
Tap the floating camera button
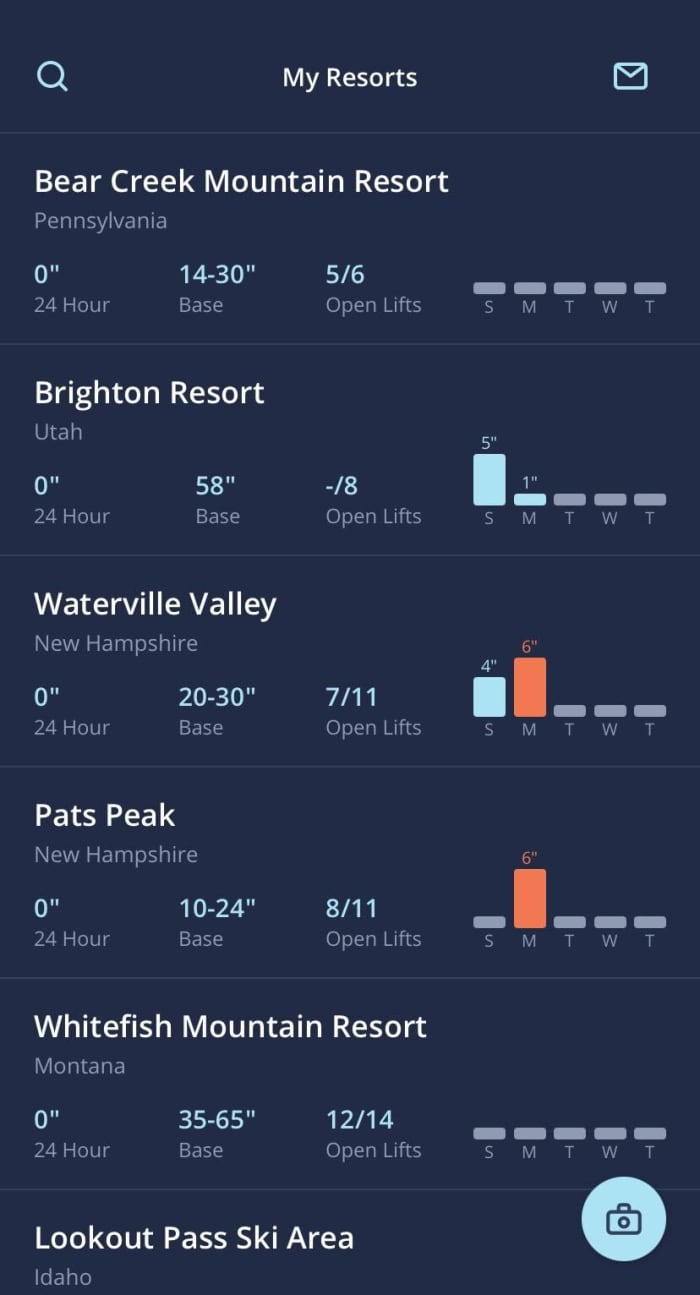[623, 1219]
